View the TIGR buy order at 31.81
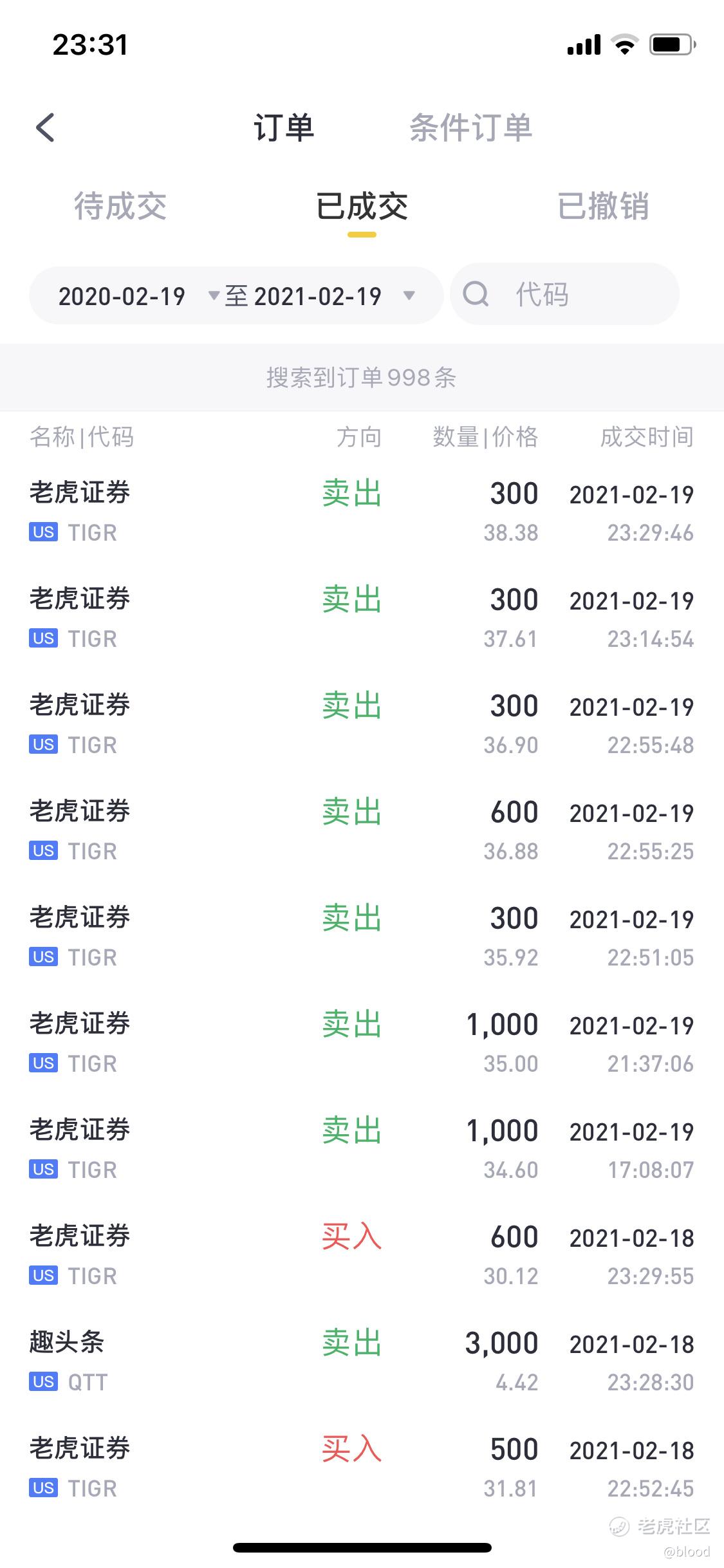The width and height of the screenshot is (724, 1568). coord(362,1468)
